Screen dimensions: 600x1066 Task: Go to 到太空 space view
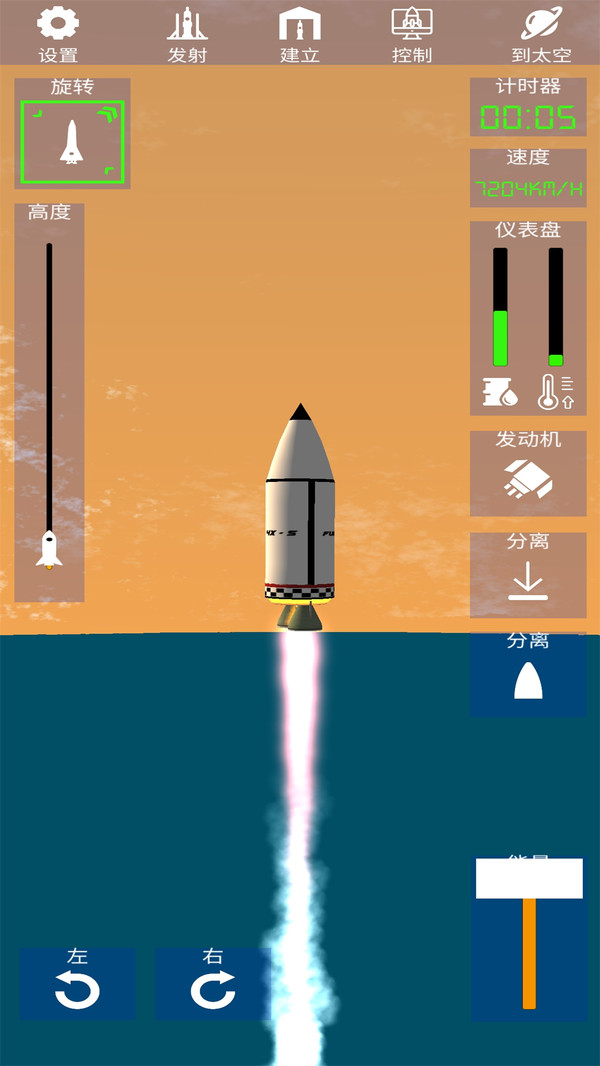(x=547, y=33)
